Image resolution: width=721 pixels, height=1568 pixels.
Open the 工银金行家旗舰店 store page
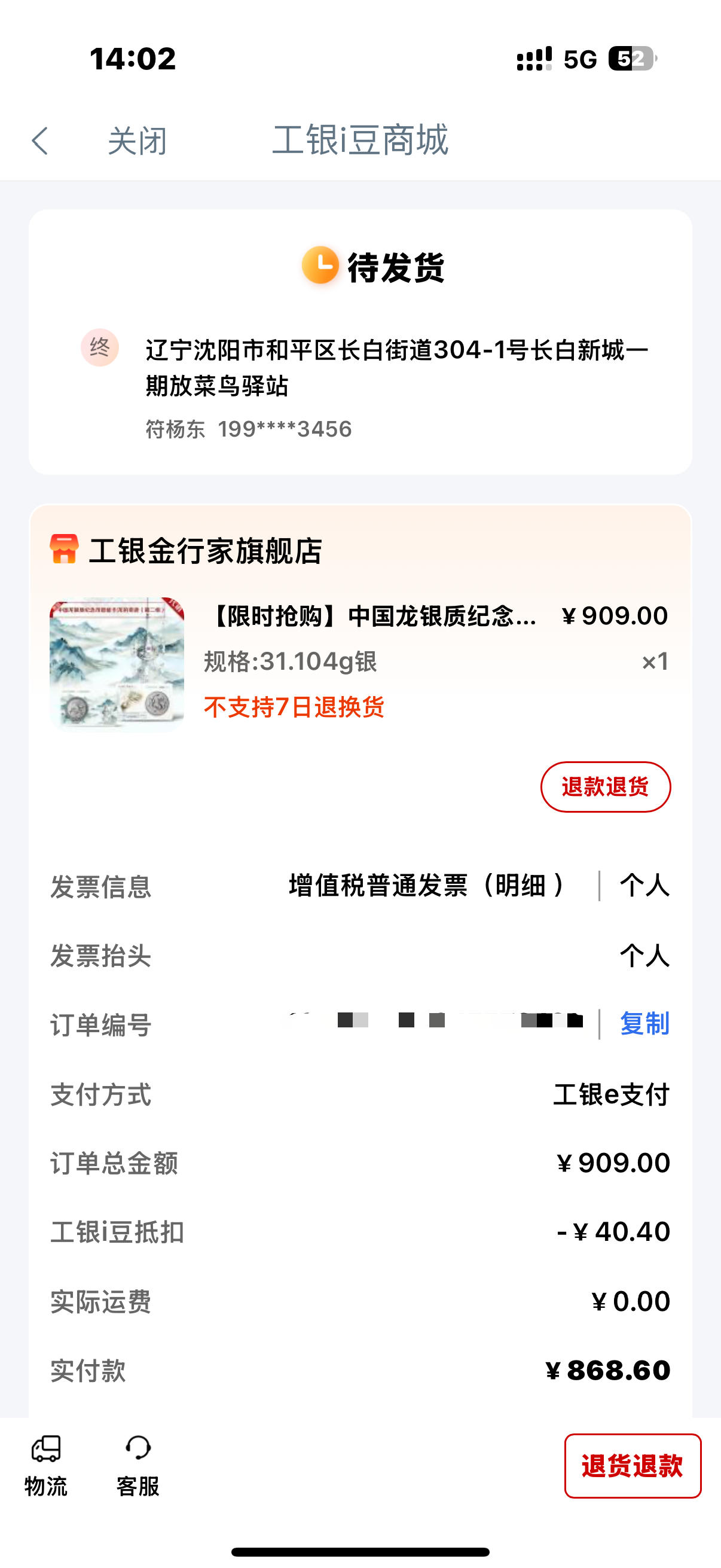(x=204, y=551)
